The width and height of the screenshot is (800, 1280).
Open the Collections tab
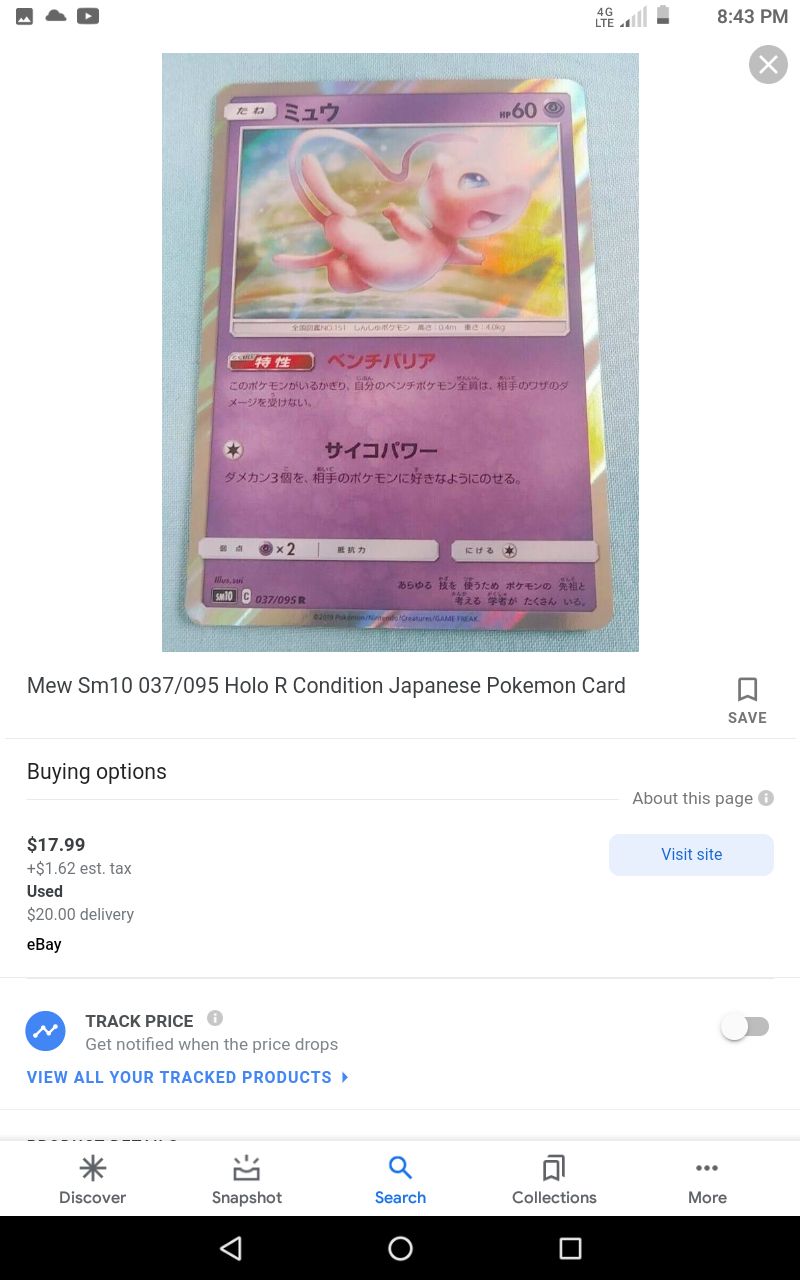[554, 1180]
